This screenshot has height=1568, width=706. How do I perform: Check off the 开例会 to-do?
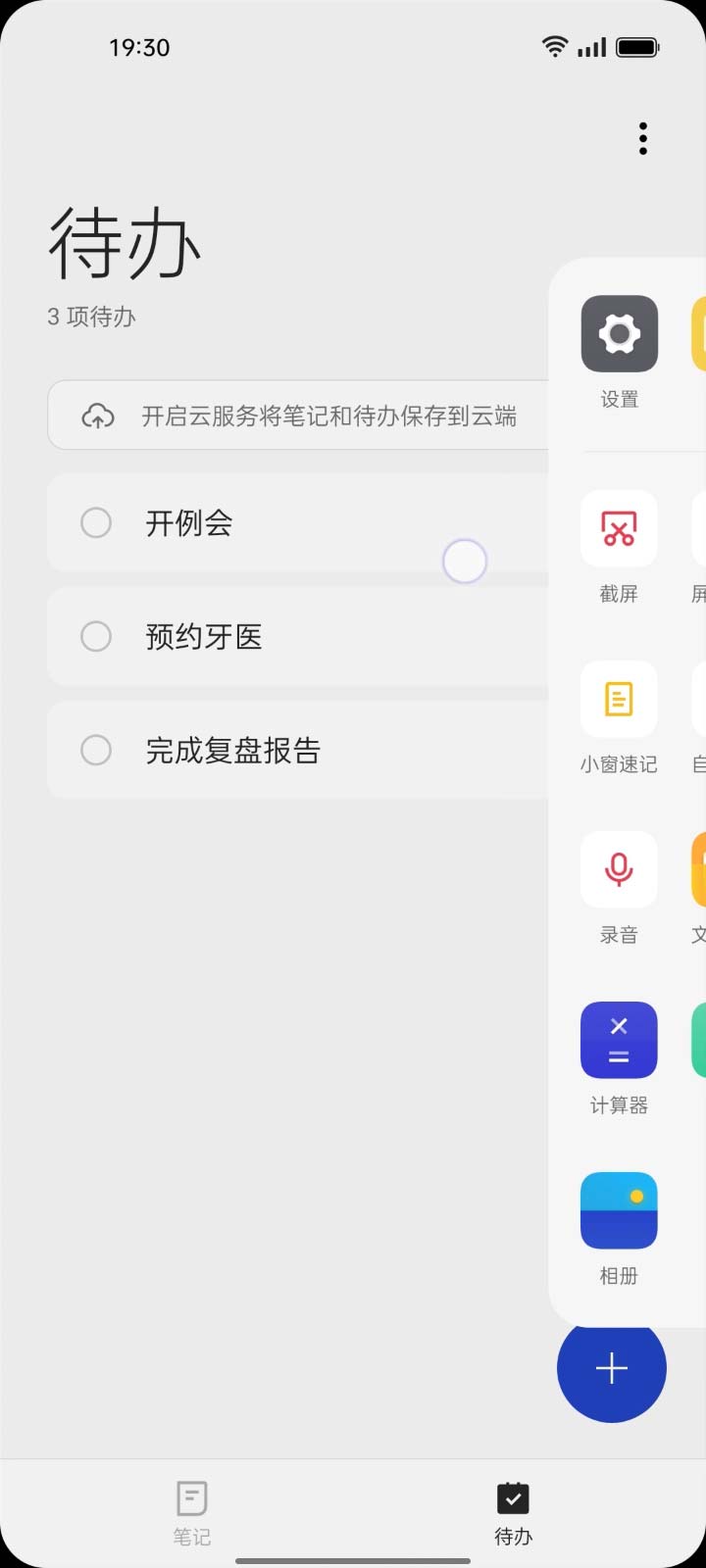(x=96, y=523)
